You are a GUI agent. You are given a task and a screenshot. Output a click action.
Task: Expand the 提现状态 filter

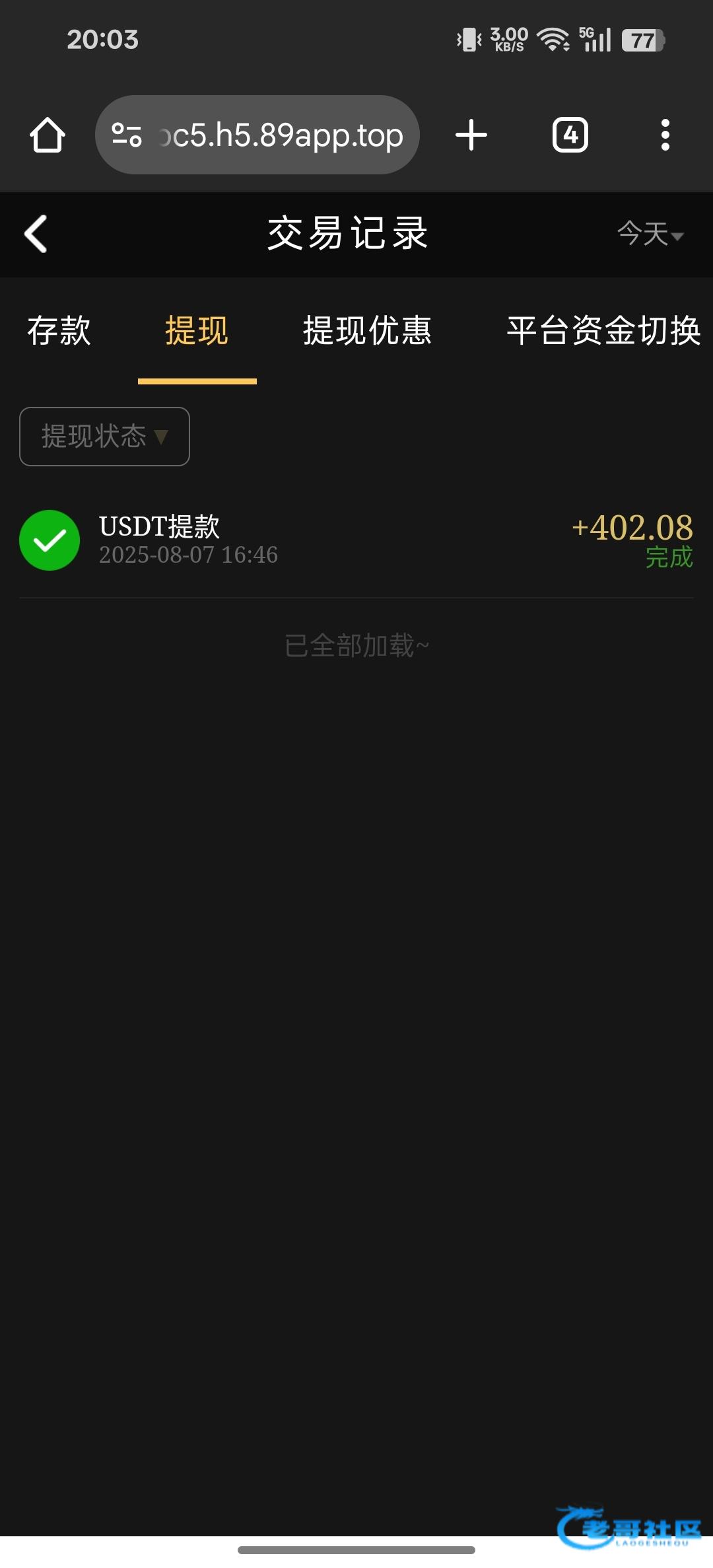click(x=104, y=437)
